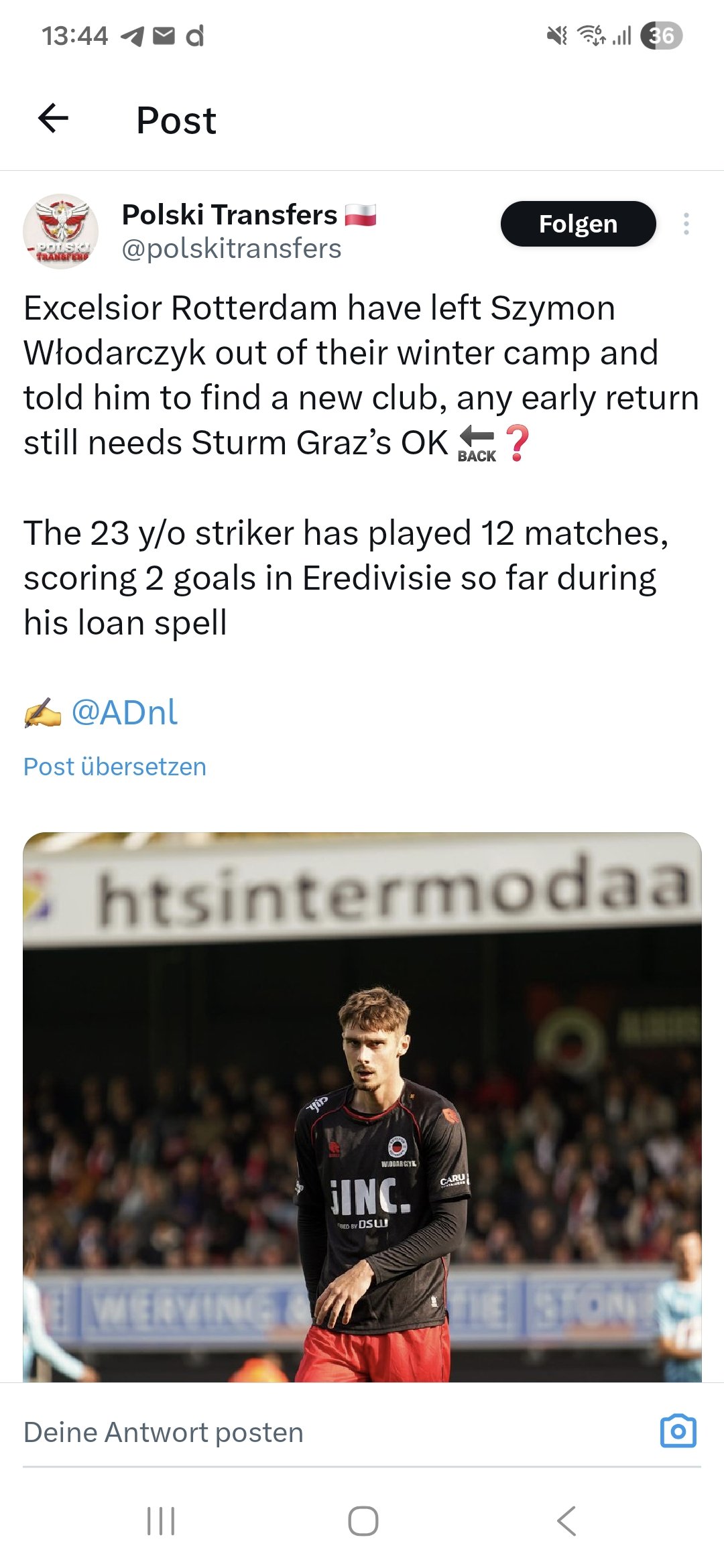Go back using the top arrow

(x=54, y=119)
